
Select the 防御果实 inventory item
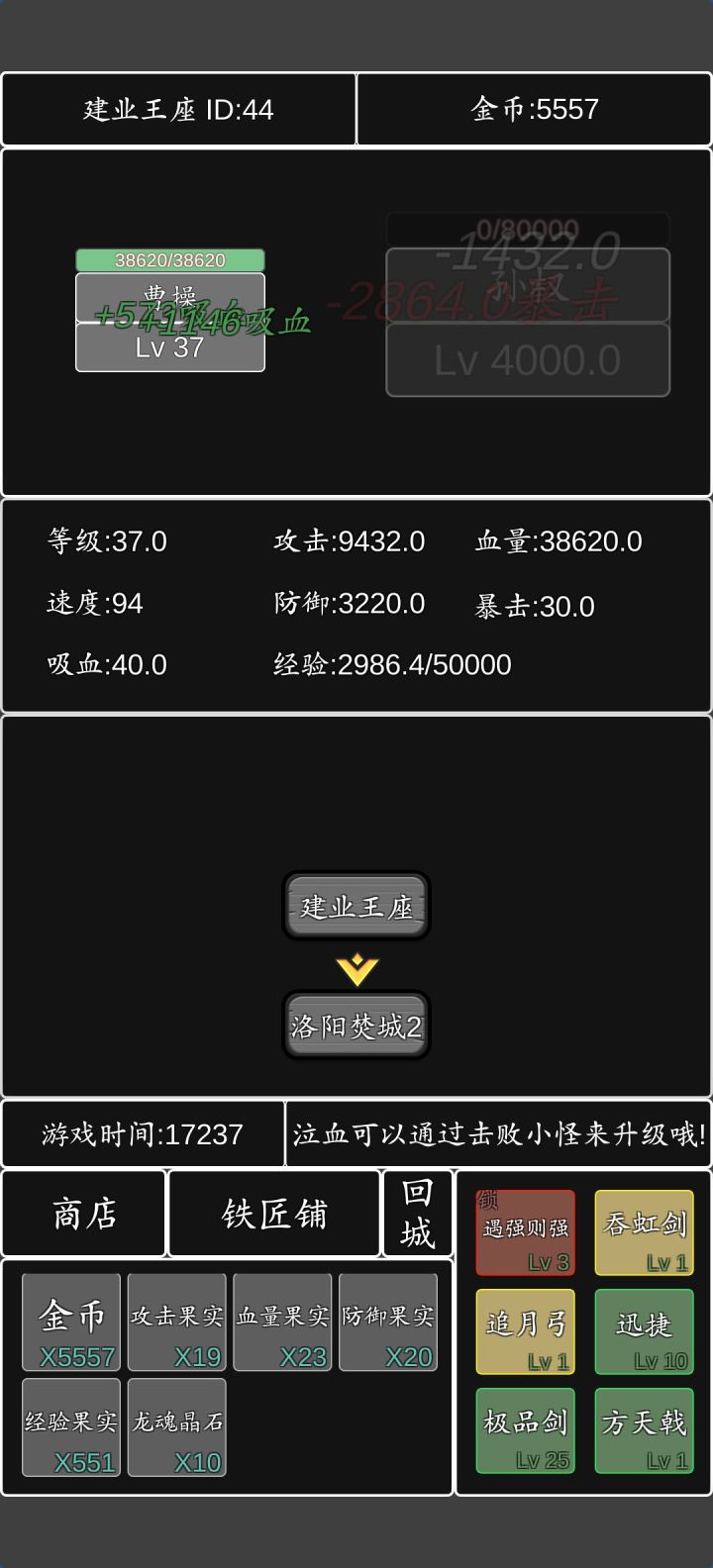click(x=388, y=1322)
